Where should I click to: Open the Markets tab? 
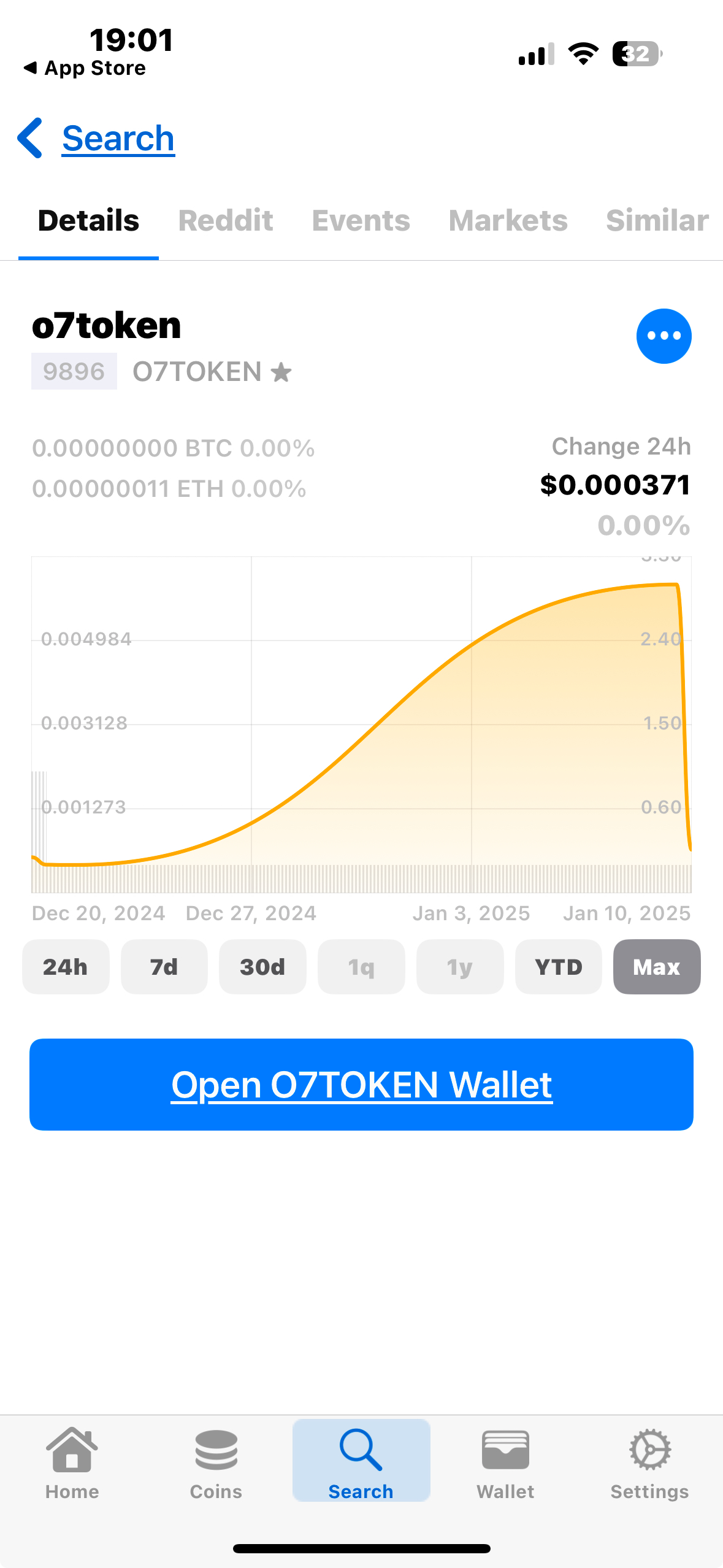click(508, 221)
